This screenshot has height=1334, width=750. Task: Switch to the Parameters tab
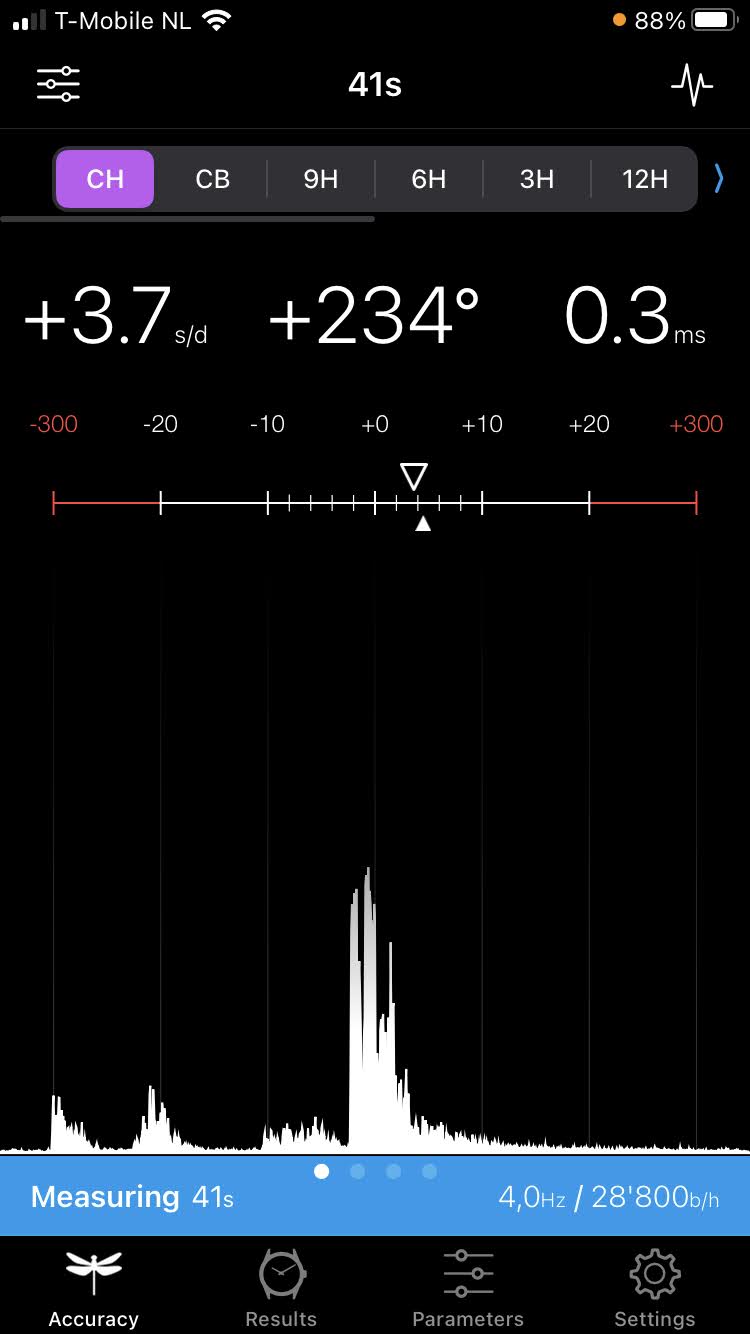[x=468, y=1289]
